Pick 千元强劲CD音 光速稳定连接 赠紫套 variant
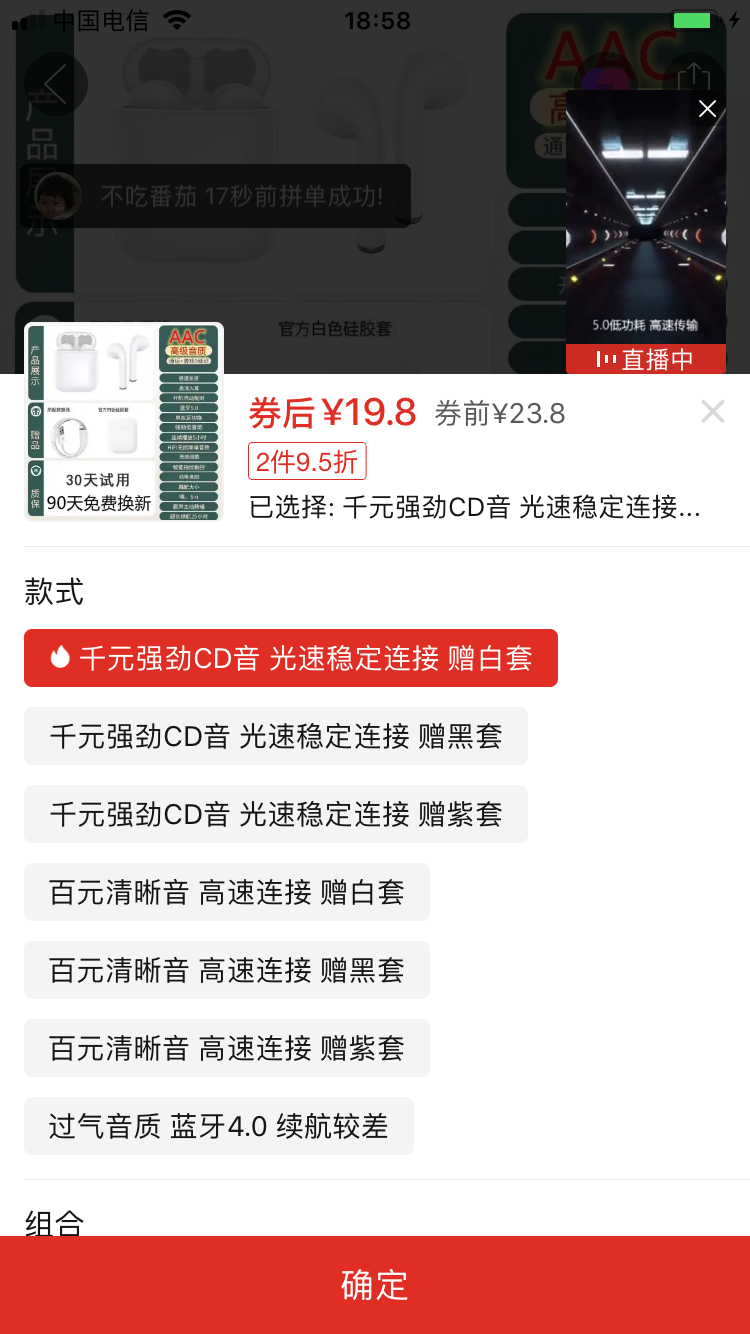The image size is (750, 1334). [275, 814]
